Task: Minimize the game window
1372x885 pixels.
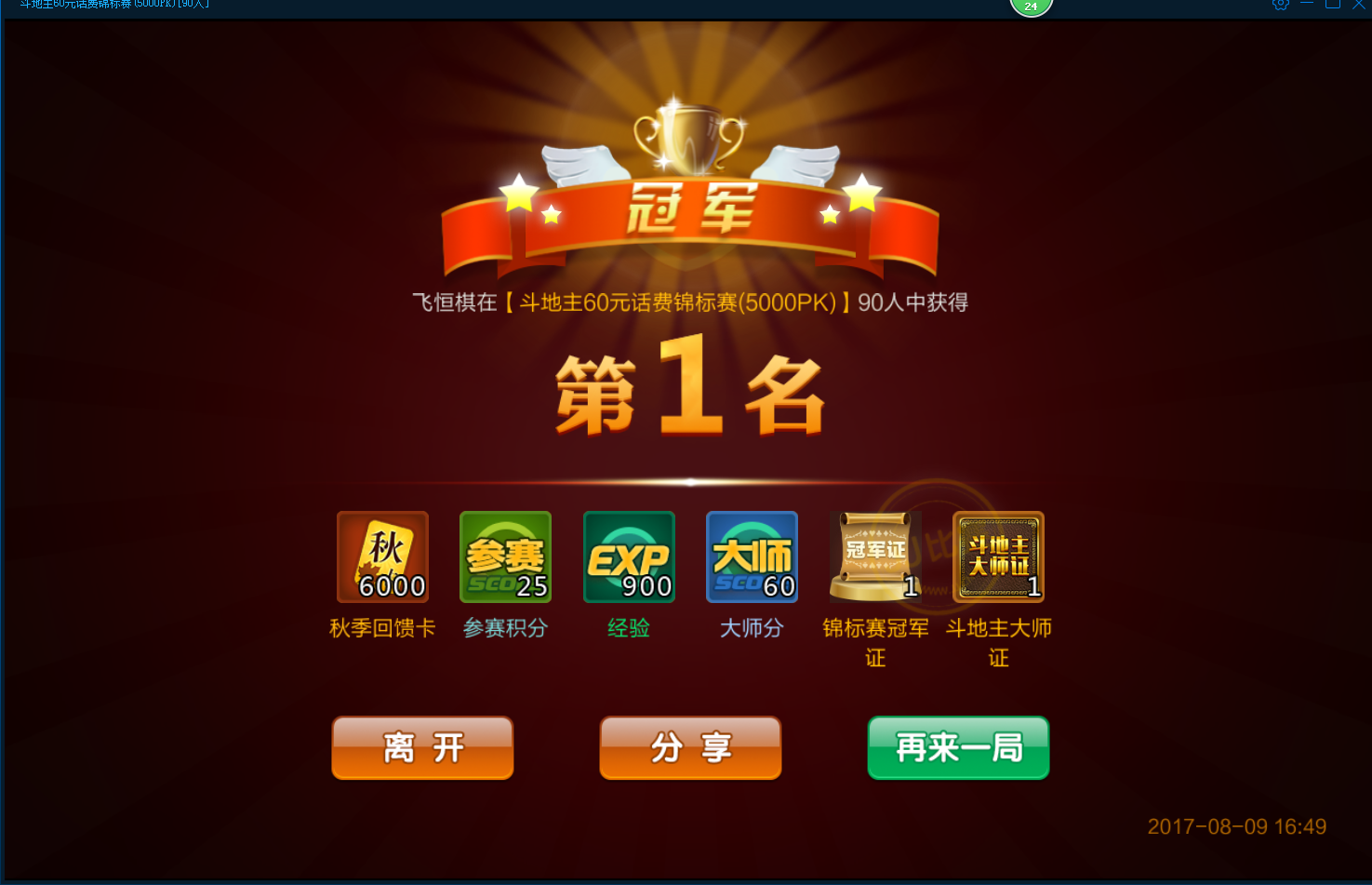Action: (1307, 4)
